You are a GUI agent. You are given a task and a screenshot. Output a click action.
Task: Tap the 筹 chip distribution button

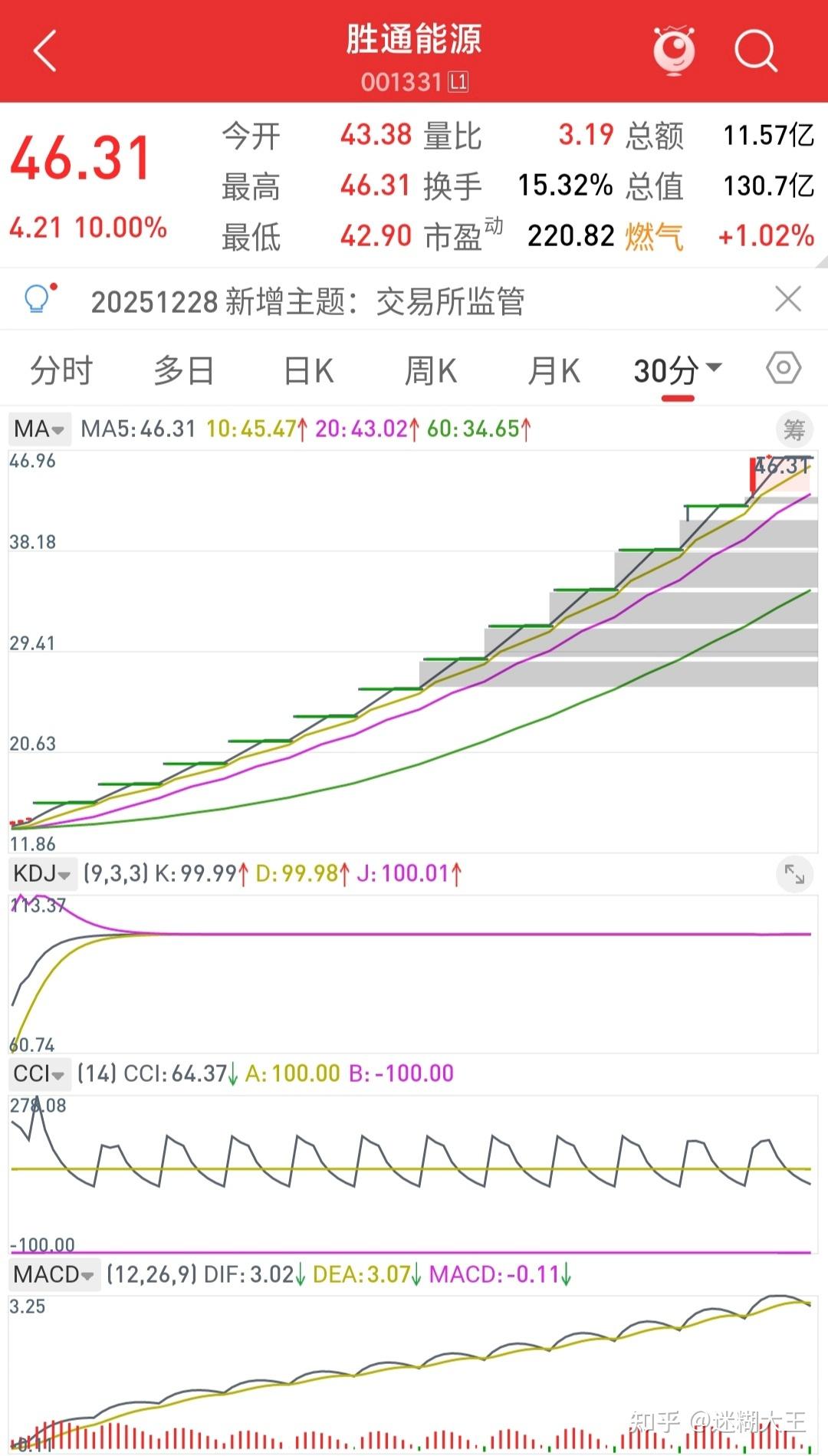[794, 430]
